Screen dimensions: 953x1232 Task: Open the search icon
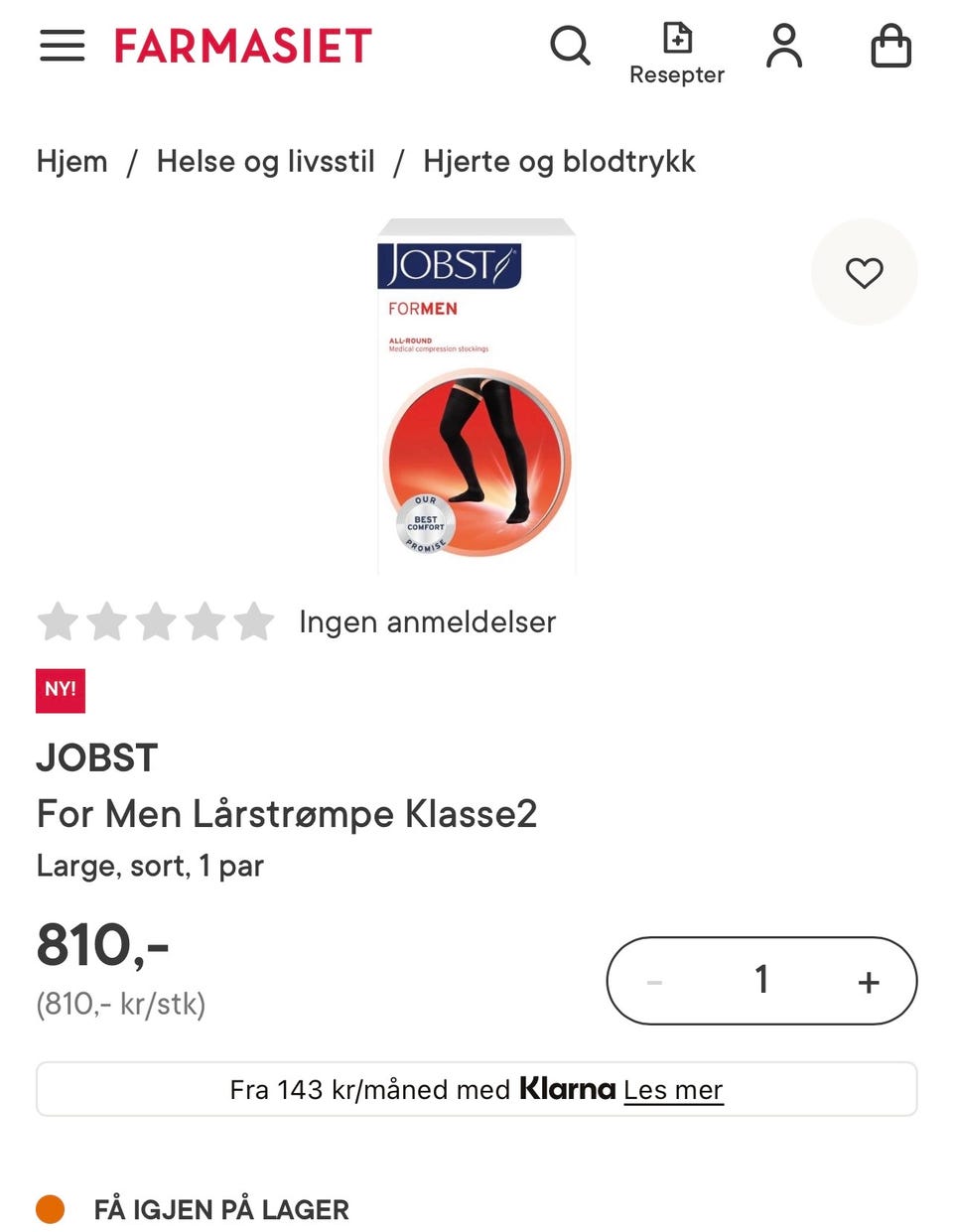(570, 46)
